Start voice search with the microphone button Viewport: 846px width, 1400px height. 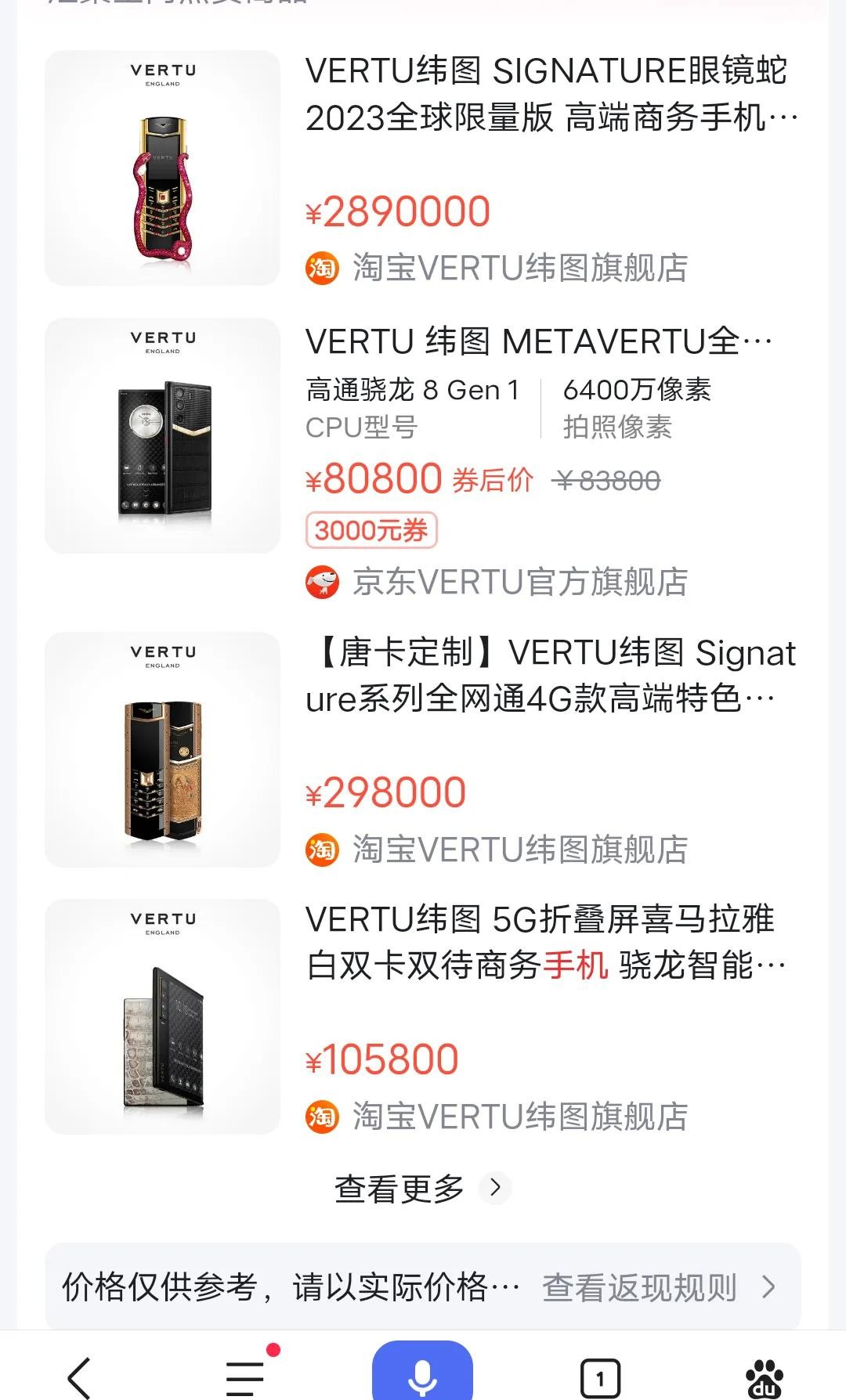[x=422, y=1374]
